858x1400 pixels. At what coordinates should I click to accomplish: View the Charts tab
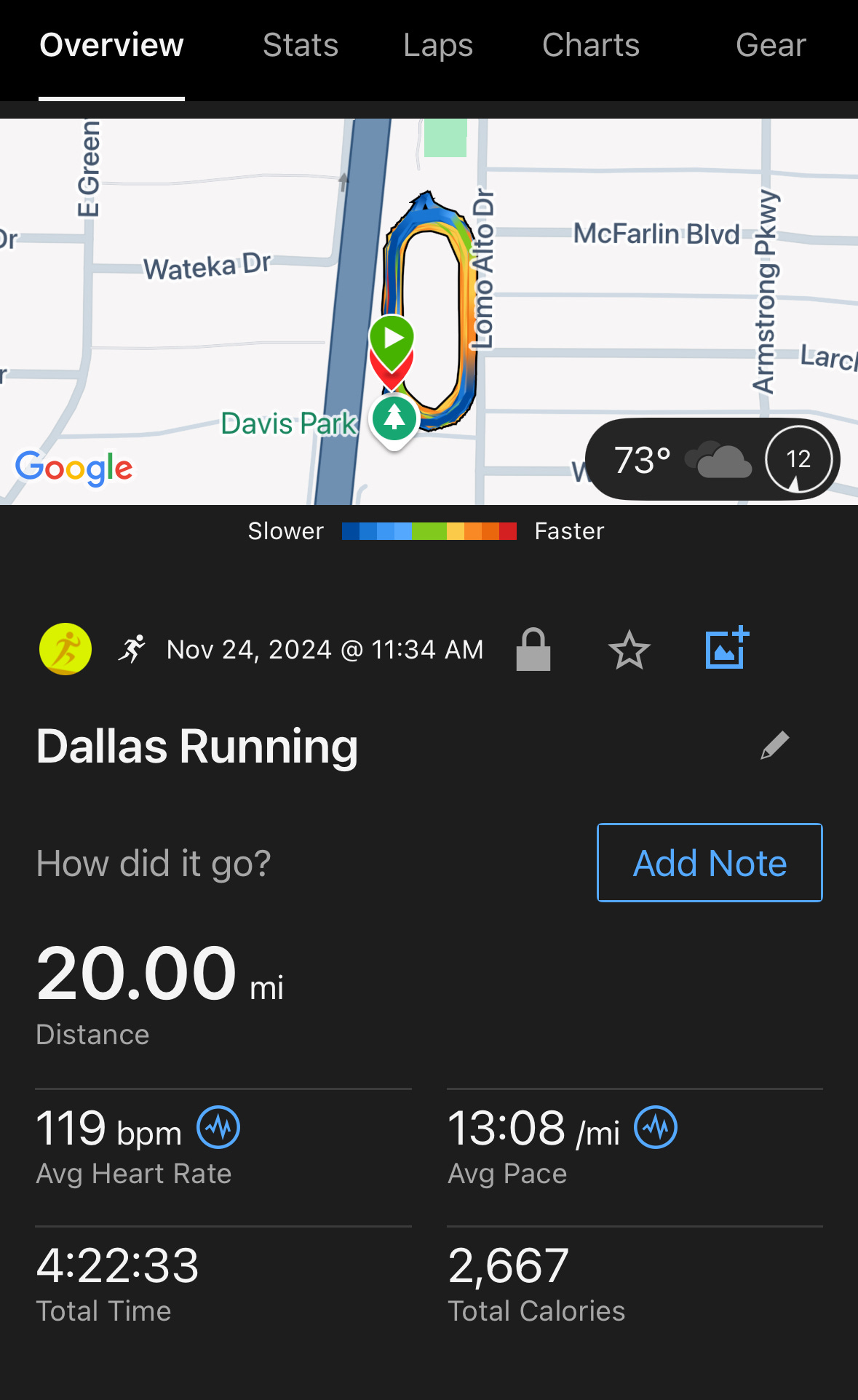point(591,45)
